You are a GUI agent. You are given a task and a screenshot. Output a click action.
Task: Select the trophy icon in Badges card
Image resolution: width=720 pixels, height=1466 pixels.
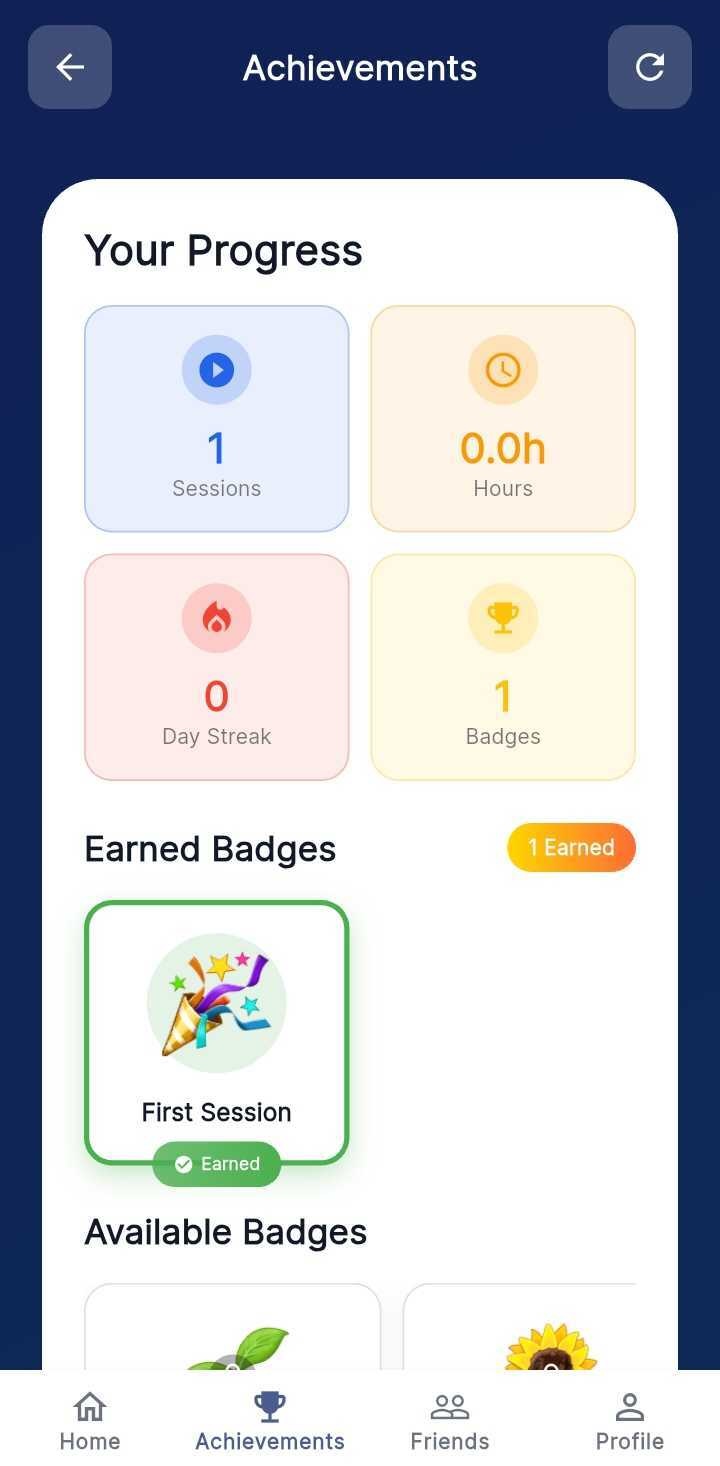[503, 617]
